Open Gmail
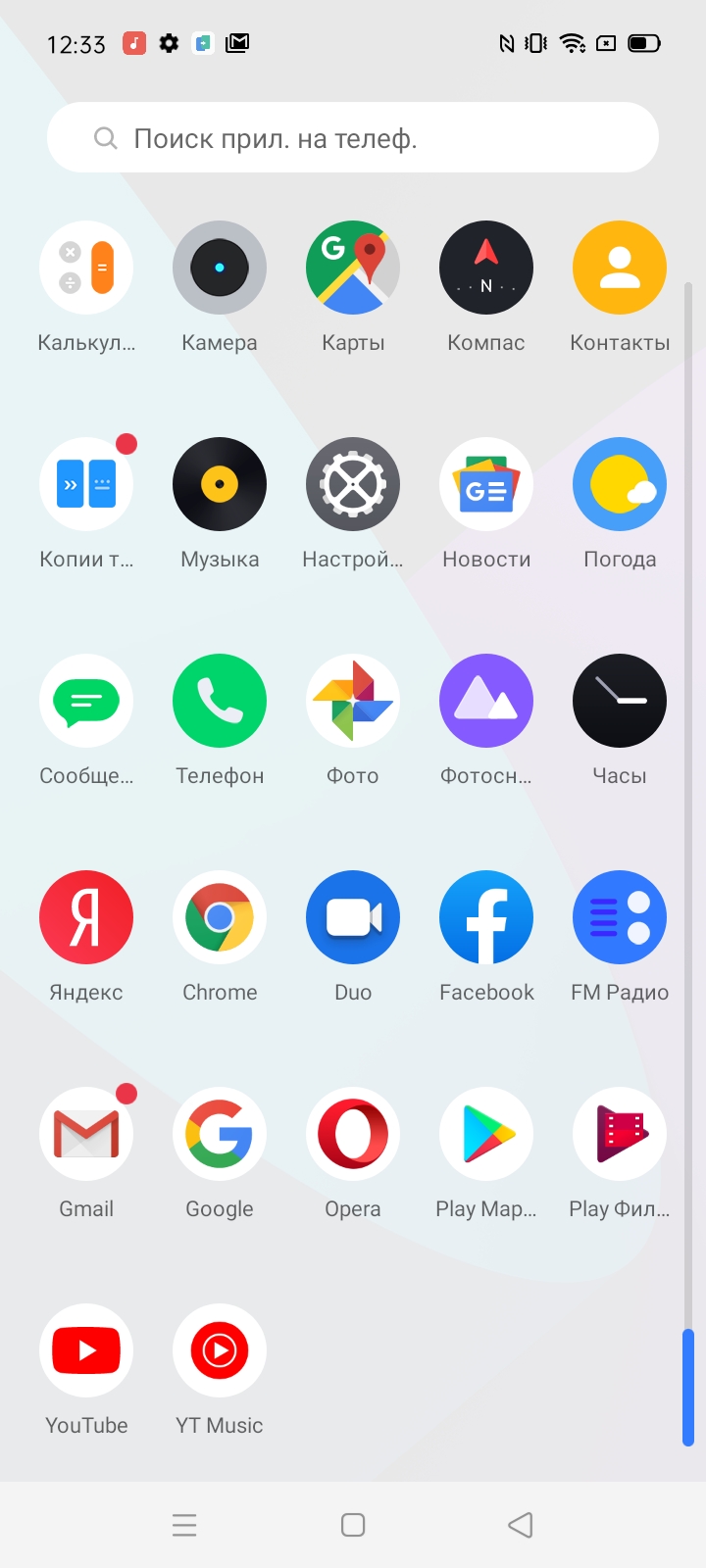 click(x=86, y=1134)
